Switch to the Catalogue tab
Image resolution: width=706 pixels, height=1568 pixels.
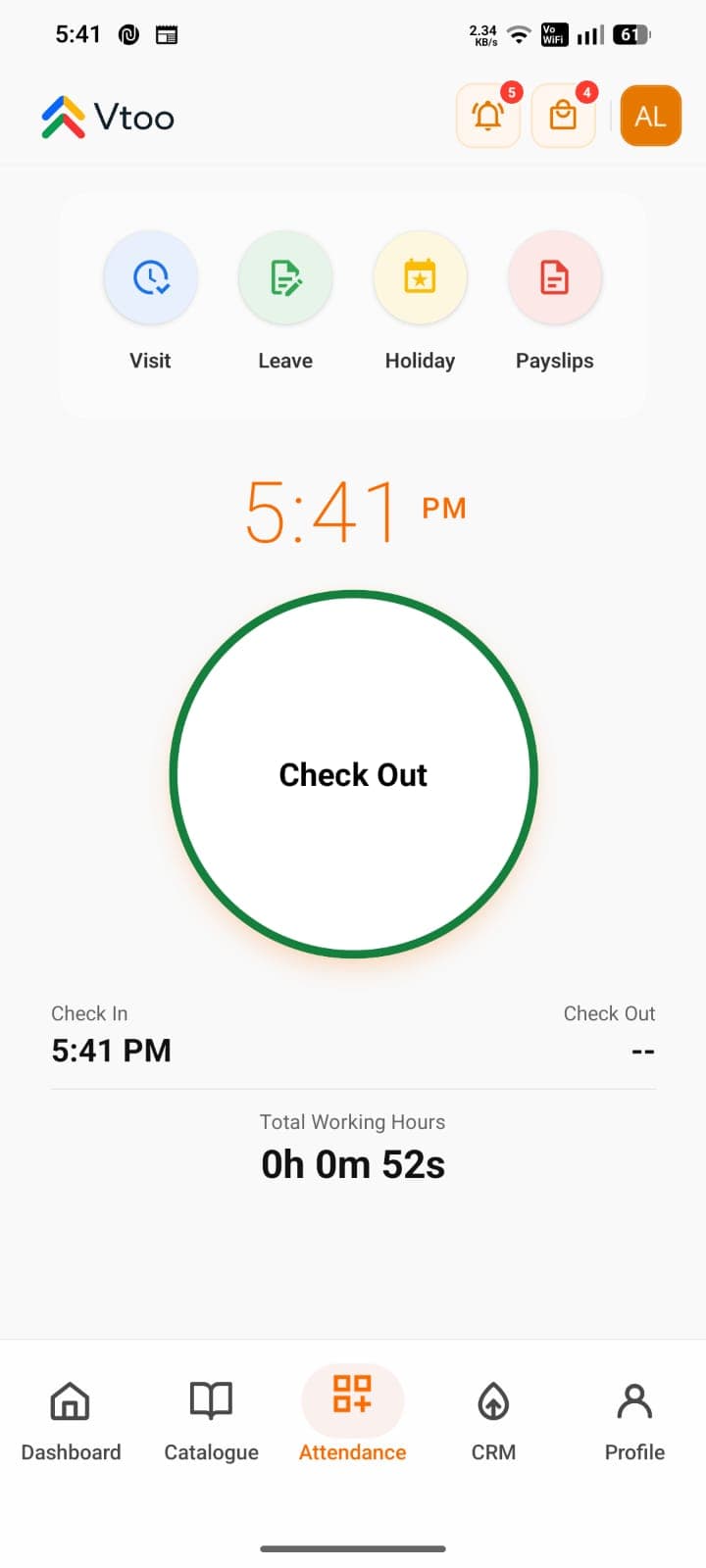tap(212, 1421)
